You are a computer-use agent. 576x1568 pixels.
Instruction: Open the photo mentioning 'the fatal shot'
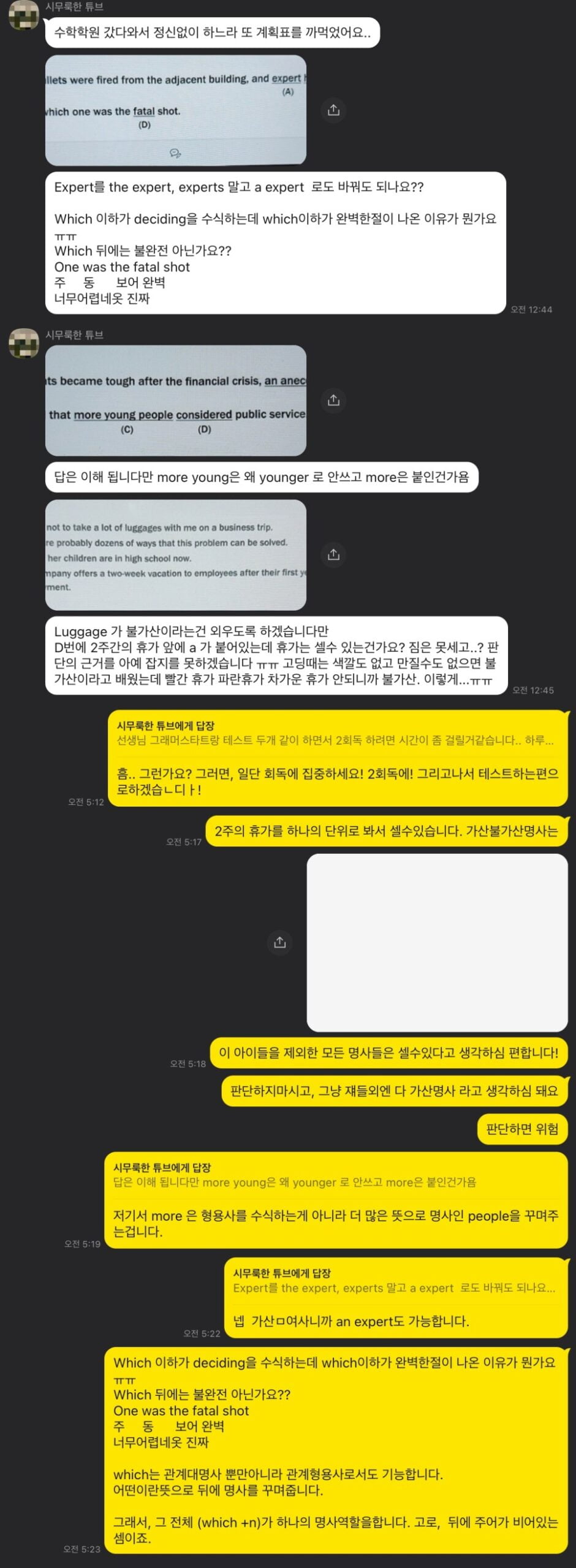(x=176, y=110)
